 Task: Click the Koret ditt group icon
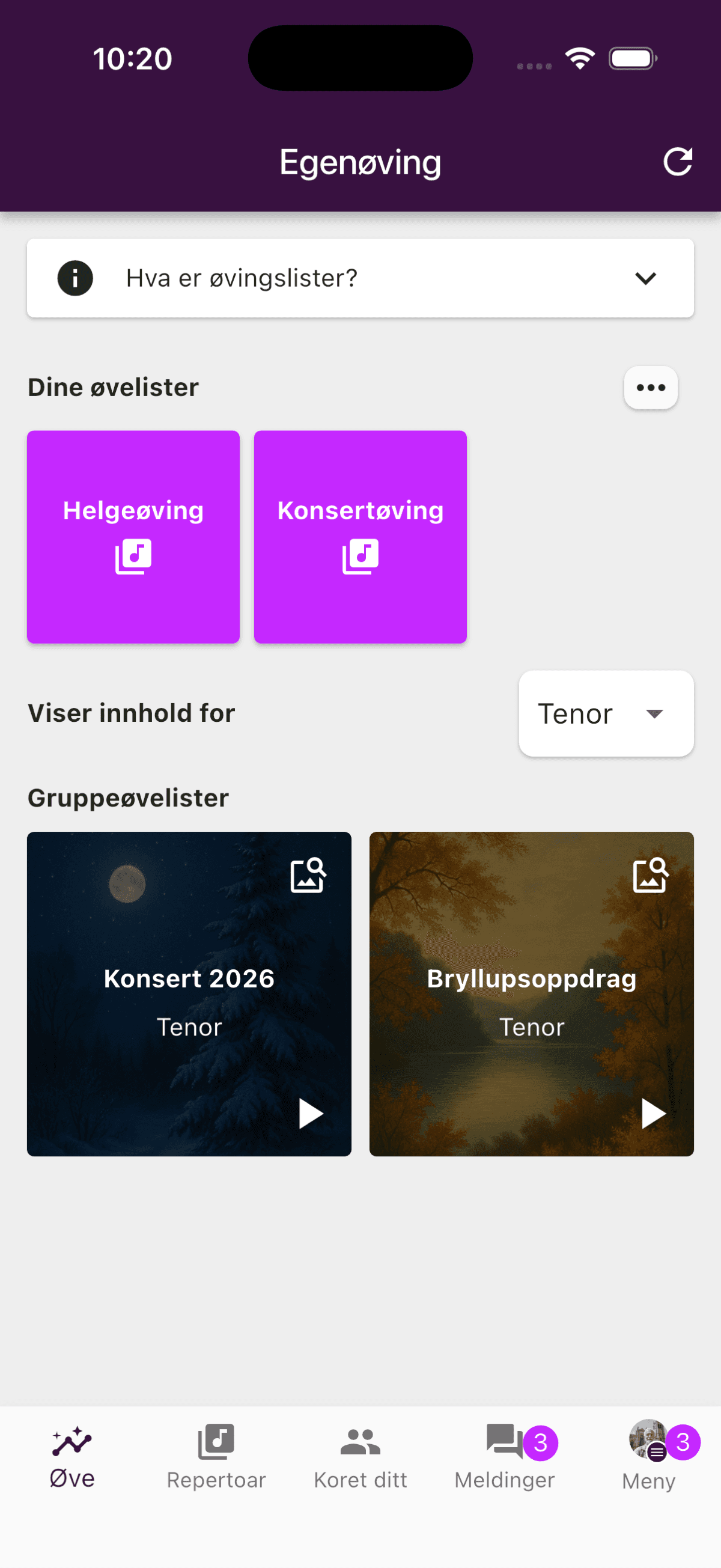tap(360, 1441)
